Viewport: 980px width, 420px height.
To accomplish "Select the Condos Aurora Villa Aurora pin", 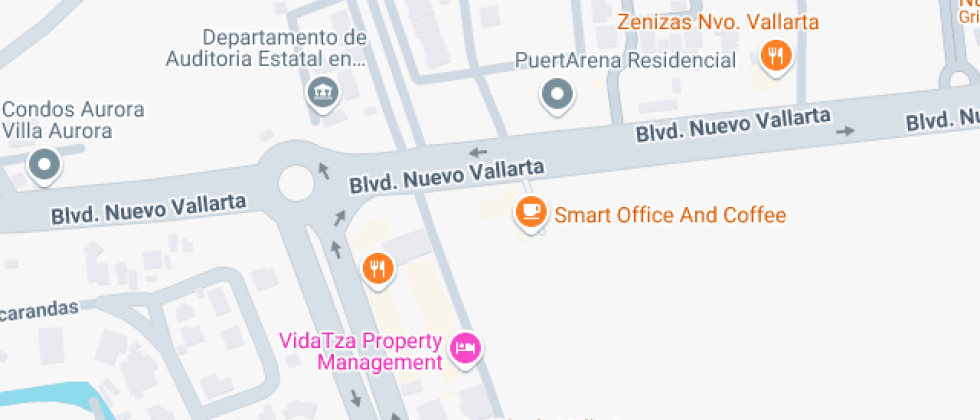I will pos(44,165).
